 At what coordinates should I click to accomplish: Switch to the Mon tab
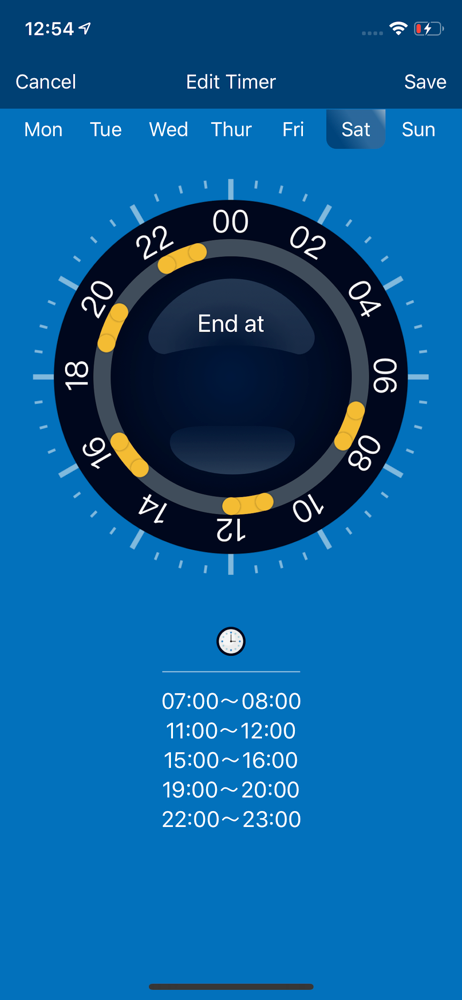point(43,129)
